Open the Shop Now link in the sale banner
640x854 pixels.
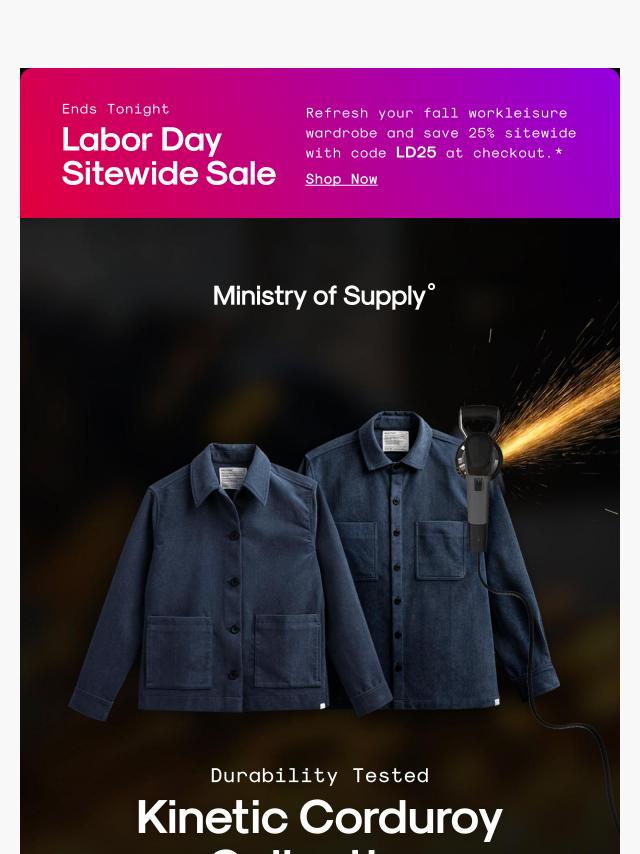[341, 179]
